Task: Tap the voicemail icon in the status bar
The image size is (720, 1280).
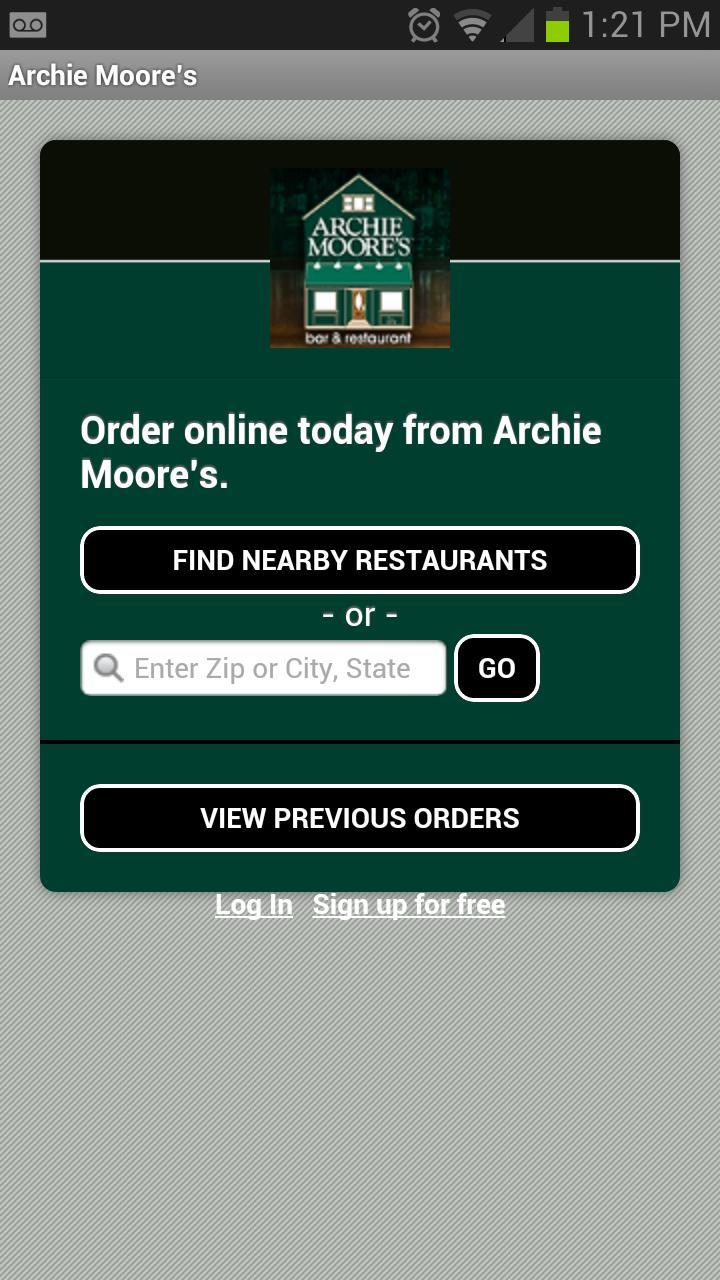Action: coord(28,25)
